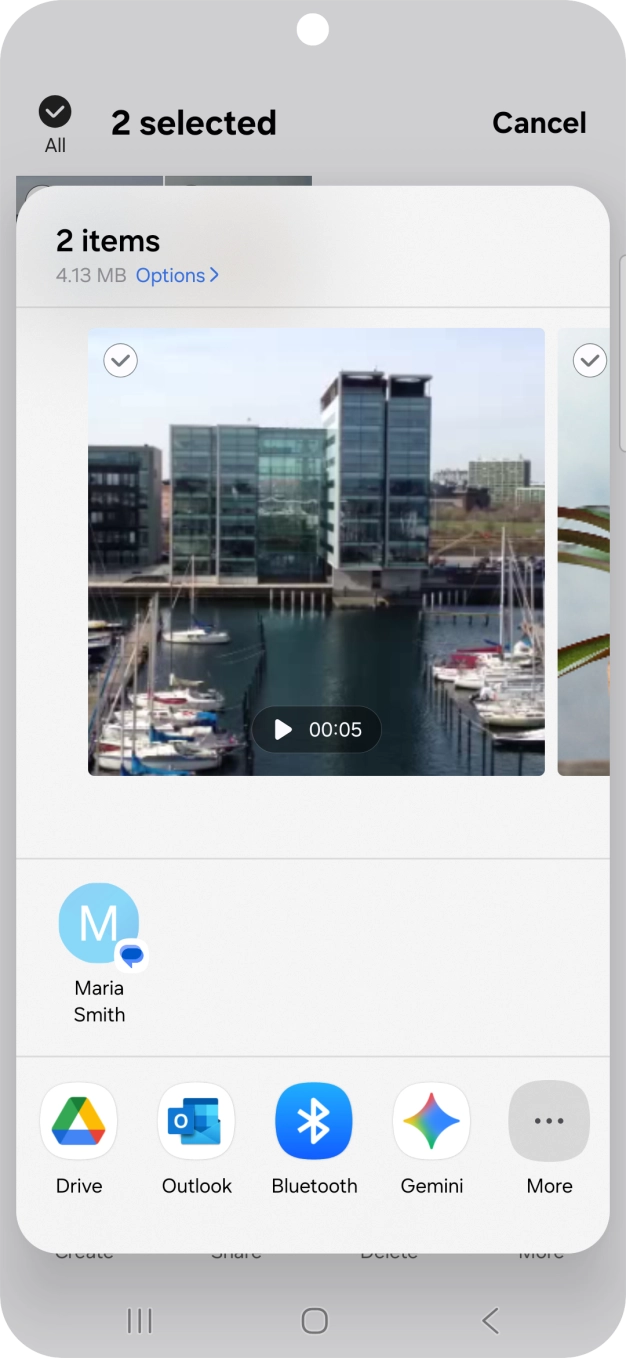The width and height of the screenshot is (626, 1358).
Task: Toggle the All selection checkbox
Action: [55, 113]
